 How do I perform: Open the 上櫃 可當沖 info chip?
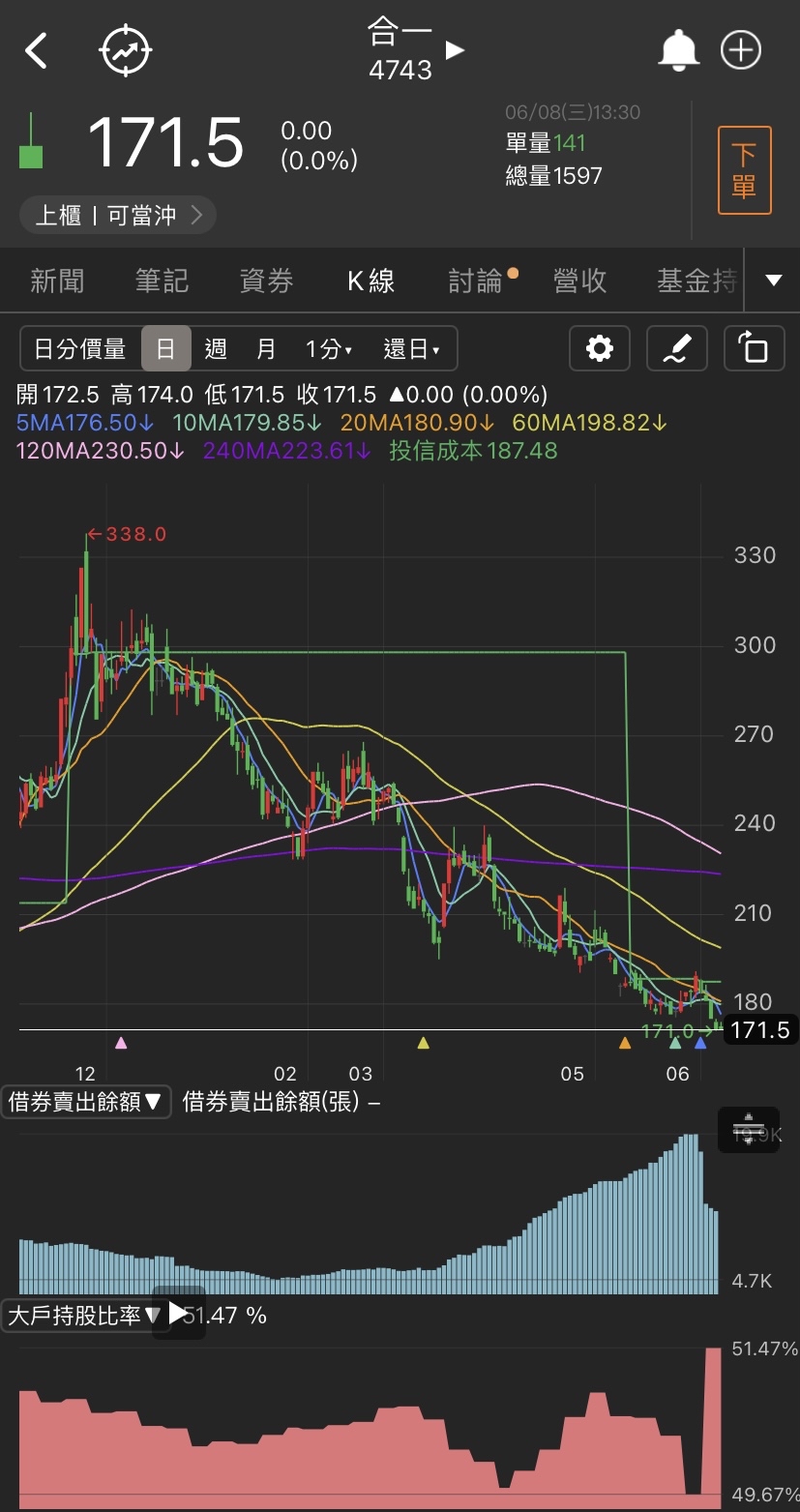coord(118,215)
